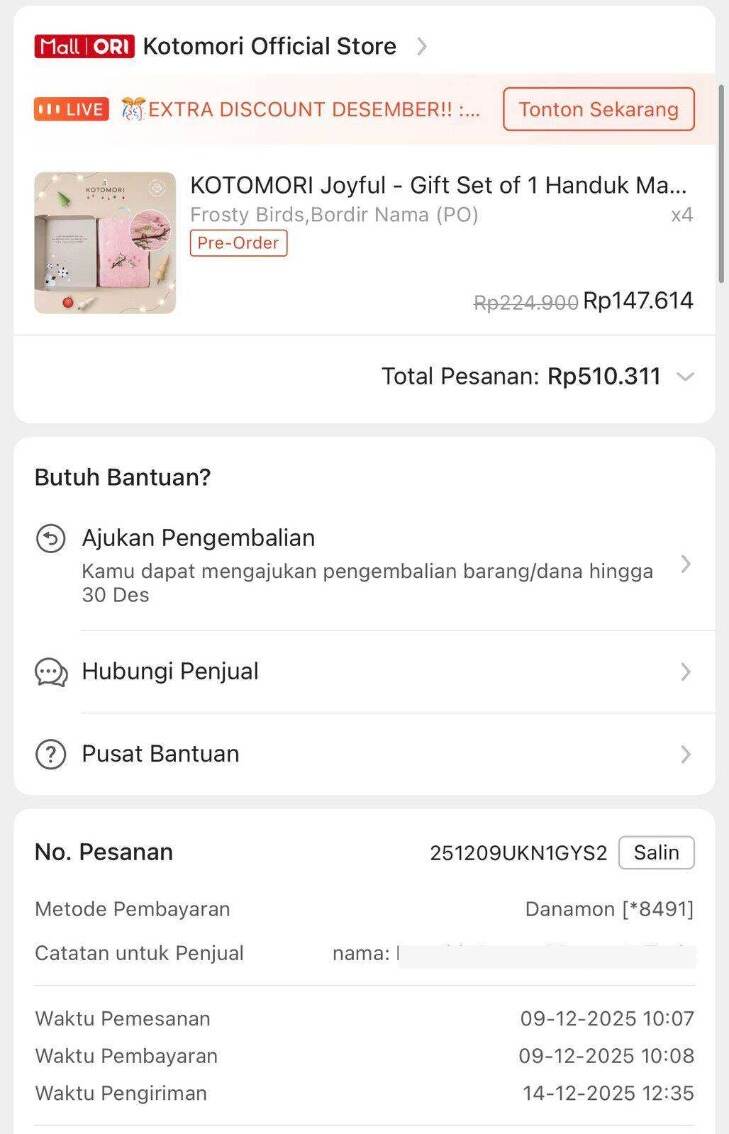729x1134 pixels.
Task: Expand Ajukan Pengembalian details with its chevron
Action: point(685,564)
